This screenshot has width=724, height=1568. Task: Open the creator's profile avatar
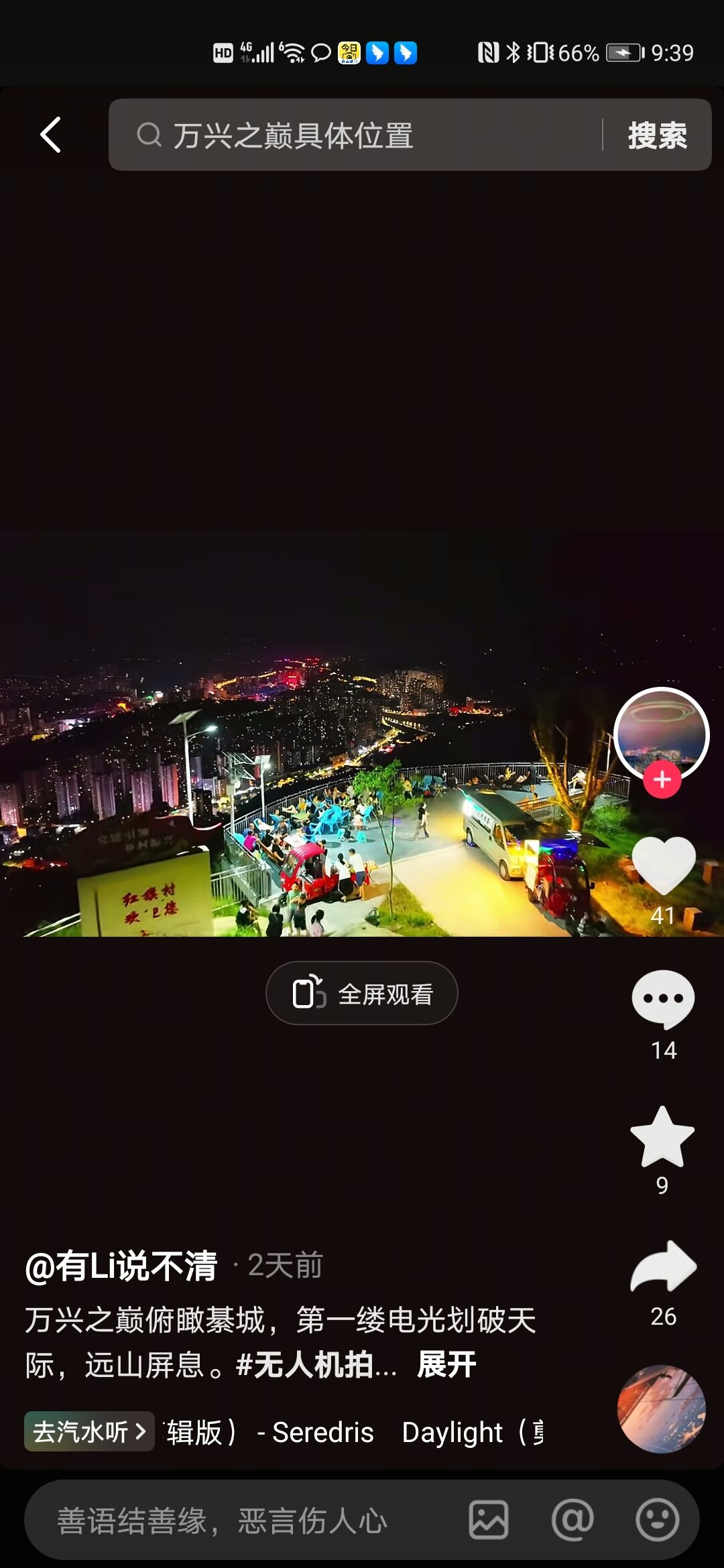click(661, 733)
